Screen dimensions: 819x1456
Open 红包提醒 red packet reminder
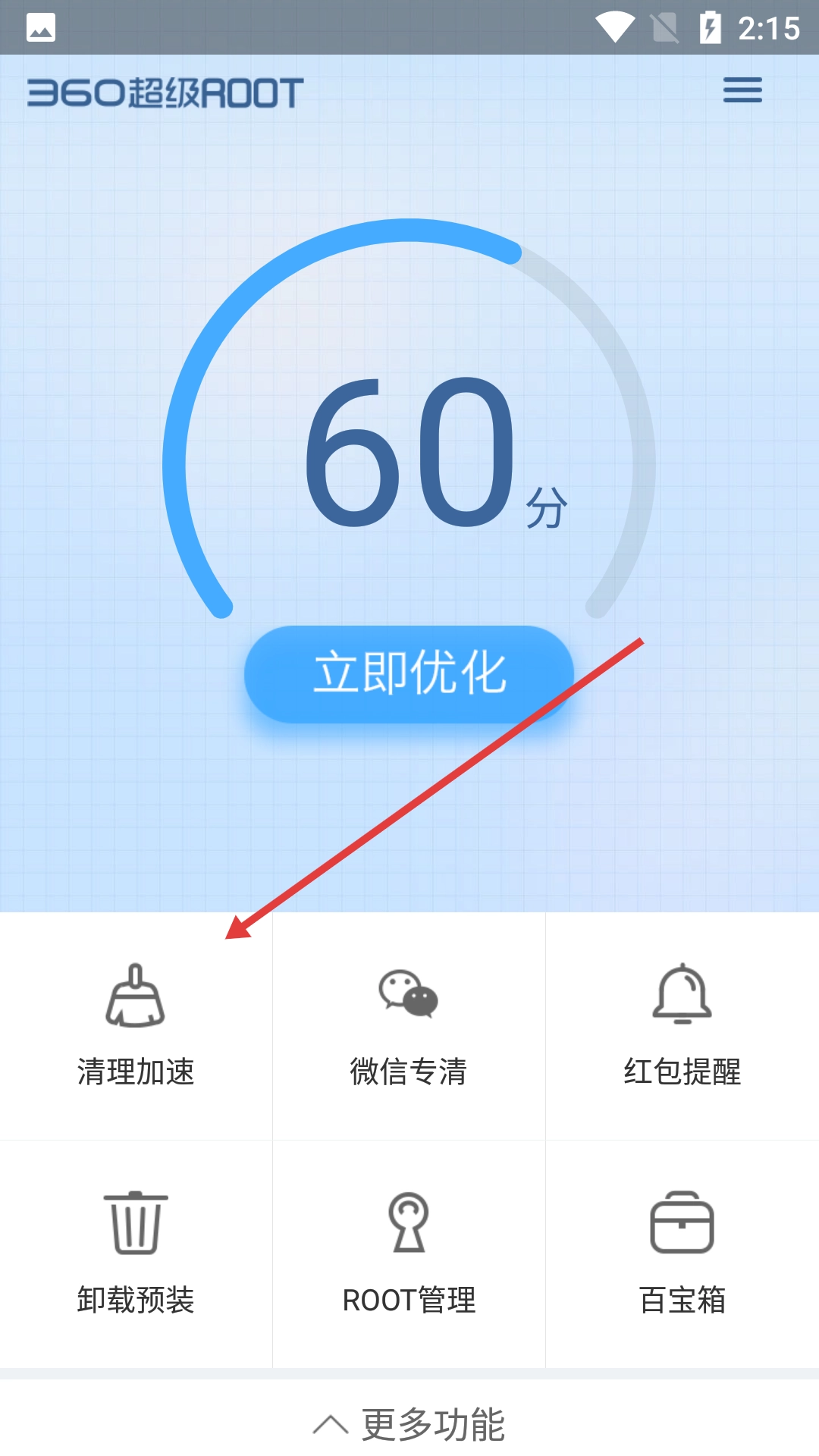coord(682,1025)
